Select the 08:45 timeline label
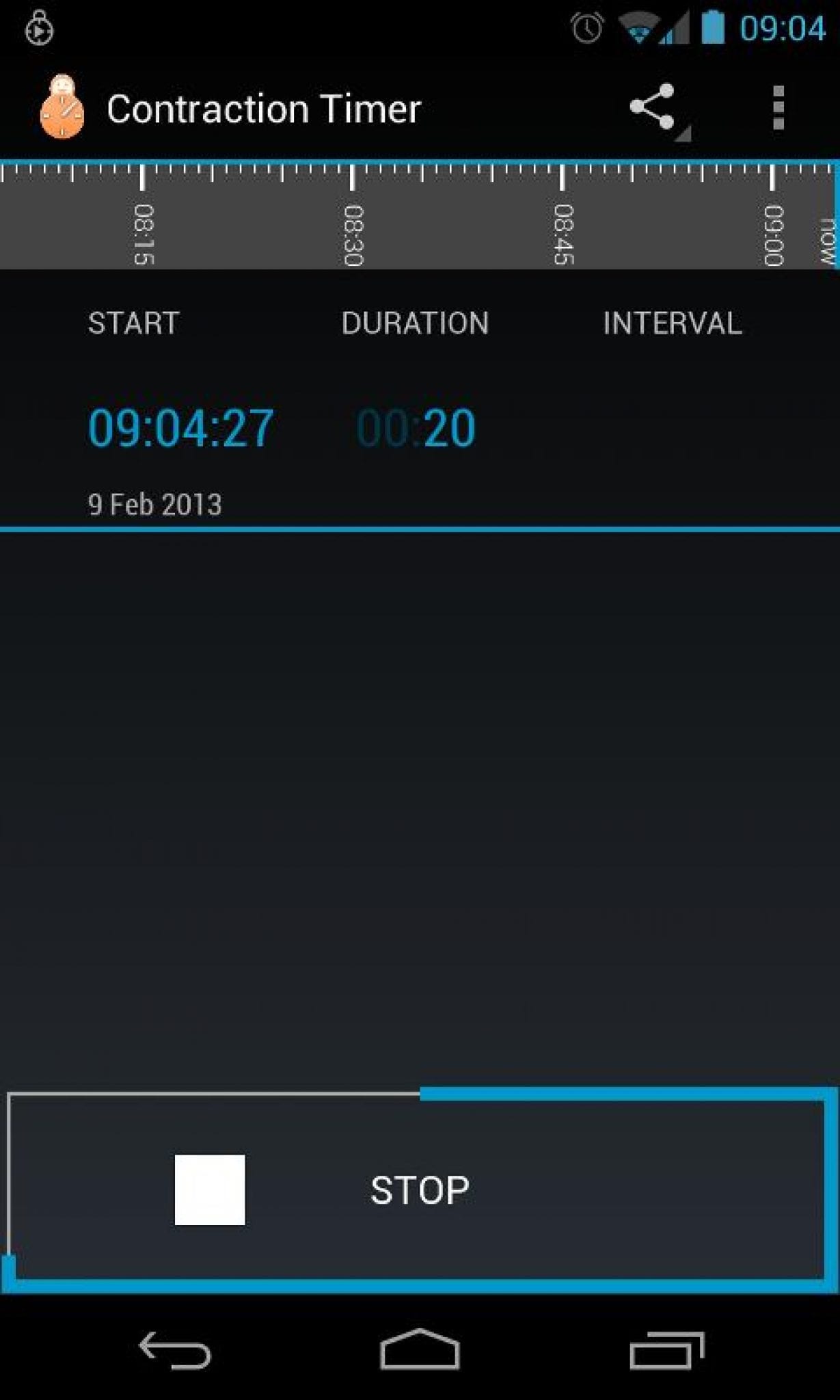The height and width of the screenshot is (1400, 840). click(x=560, y=232)
